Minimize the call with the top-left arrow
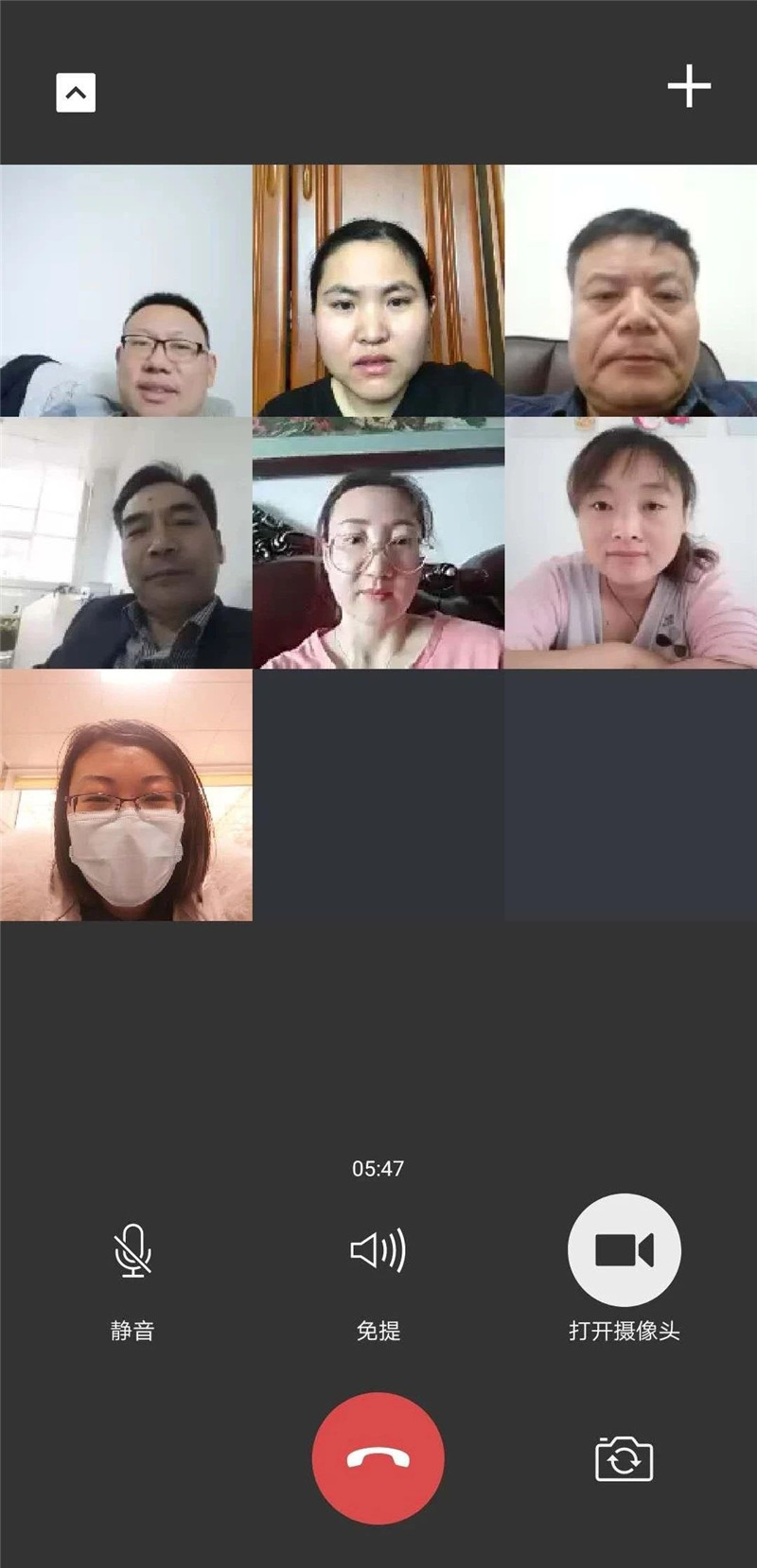Image resolution: width=757 pixels, height=1568 pixels. tap(76, 93)
